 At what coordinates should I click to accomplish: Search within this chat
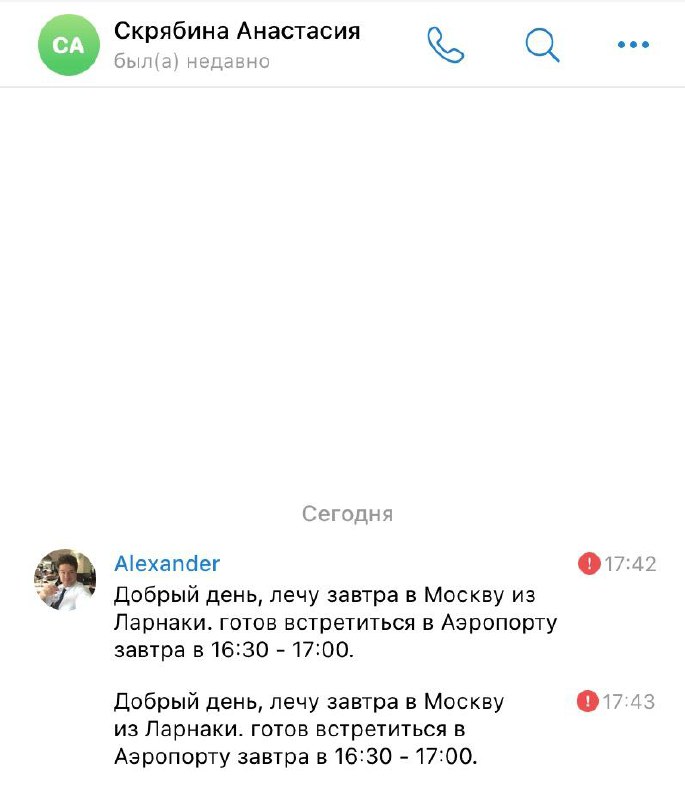pos(542,45)
